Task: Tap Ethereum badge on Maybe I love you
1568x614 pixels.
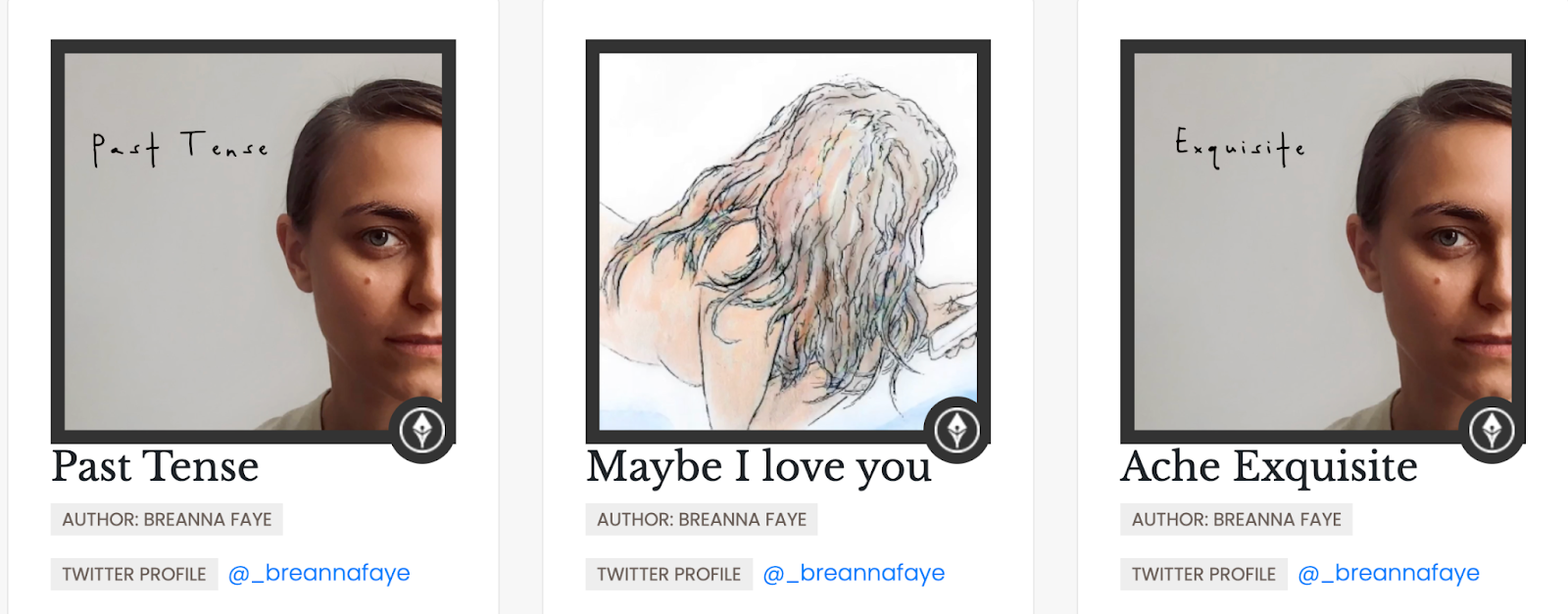Action: pyautogui.click(x=957, y=430)
